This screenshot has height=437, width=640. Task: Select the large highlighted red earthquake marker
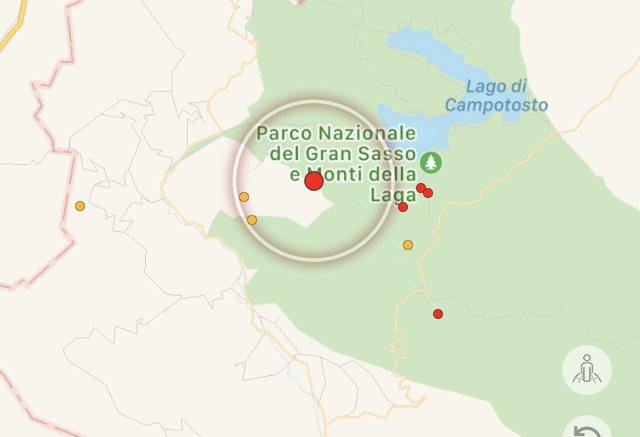tap(314, 181)
